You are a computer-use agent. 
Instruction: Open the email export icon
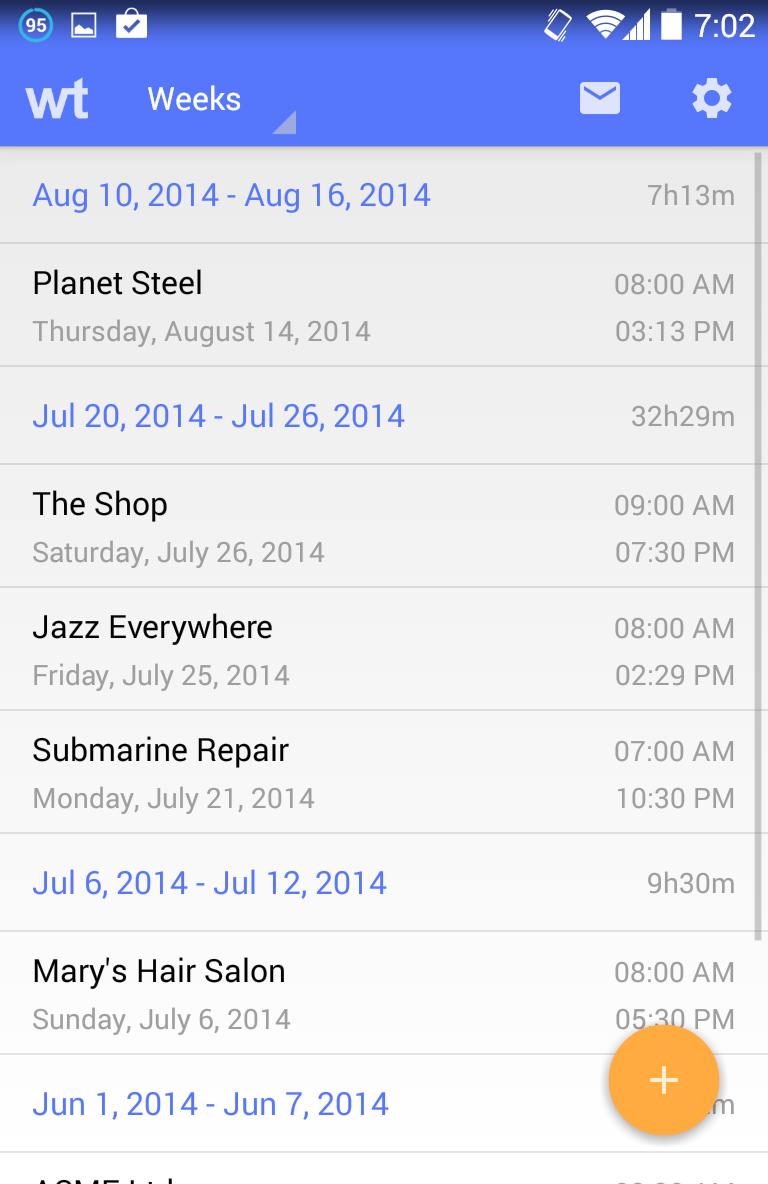click(599, 97)
